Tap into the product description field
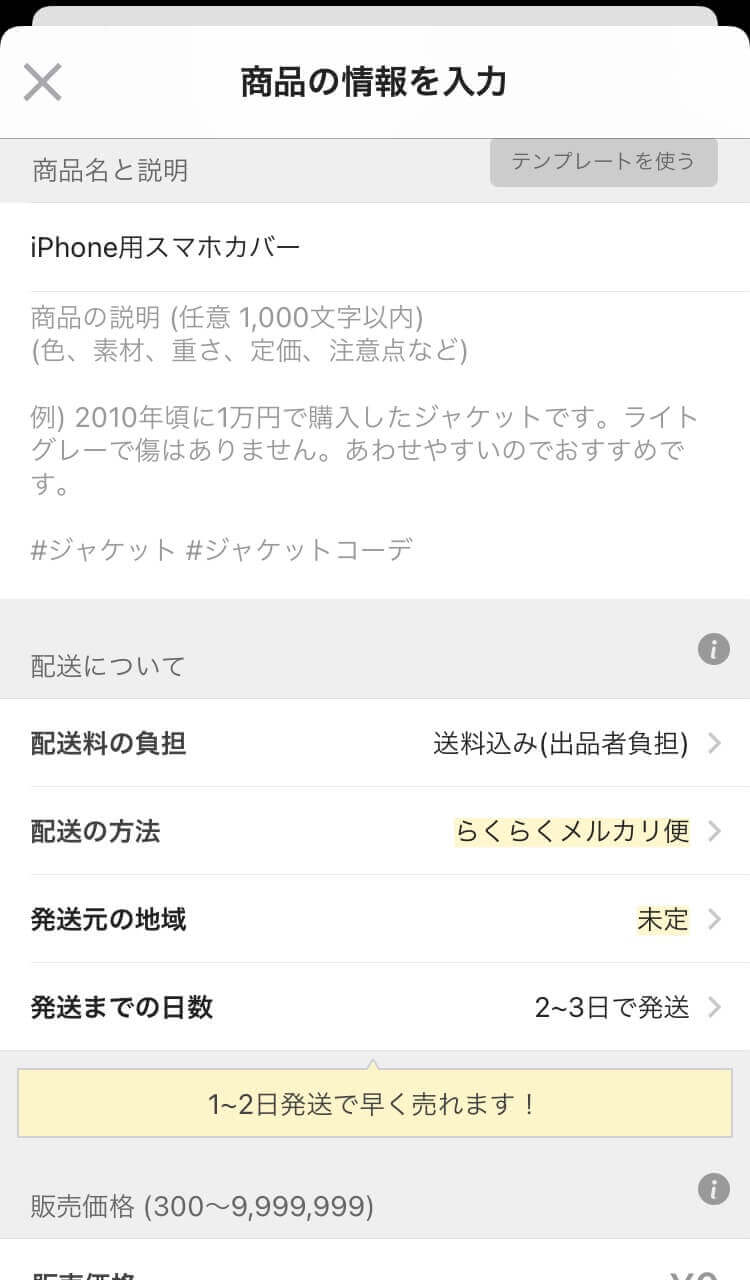Image resolution: width=750 pixels, height=1280 pixels. [x=375, y=445]
